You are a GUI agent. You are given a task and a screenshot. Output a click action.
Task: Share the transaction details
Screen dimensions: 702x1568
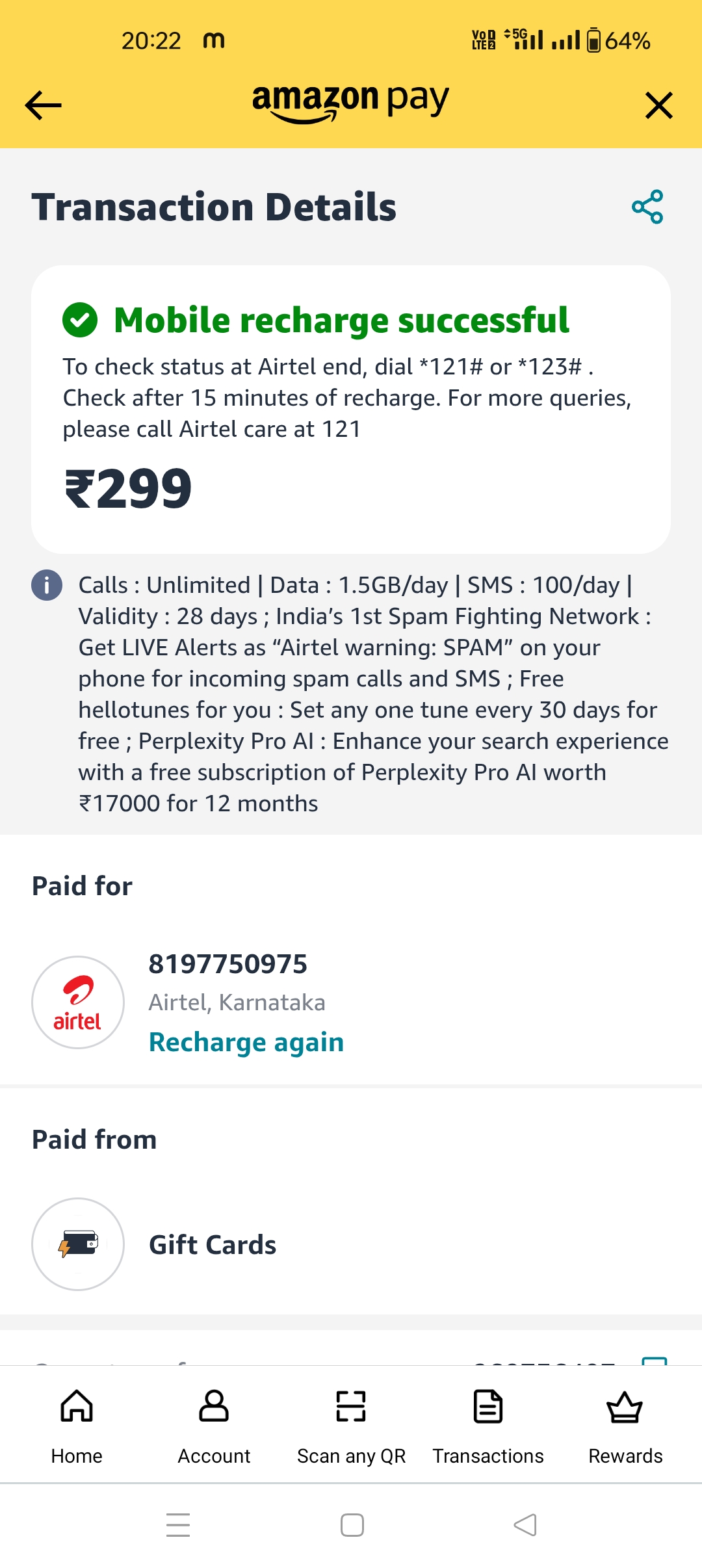tap(647, 207)
